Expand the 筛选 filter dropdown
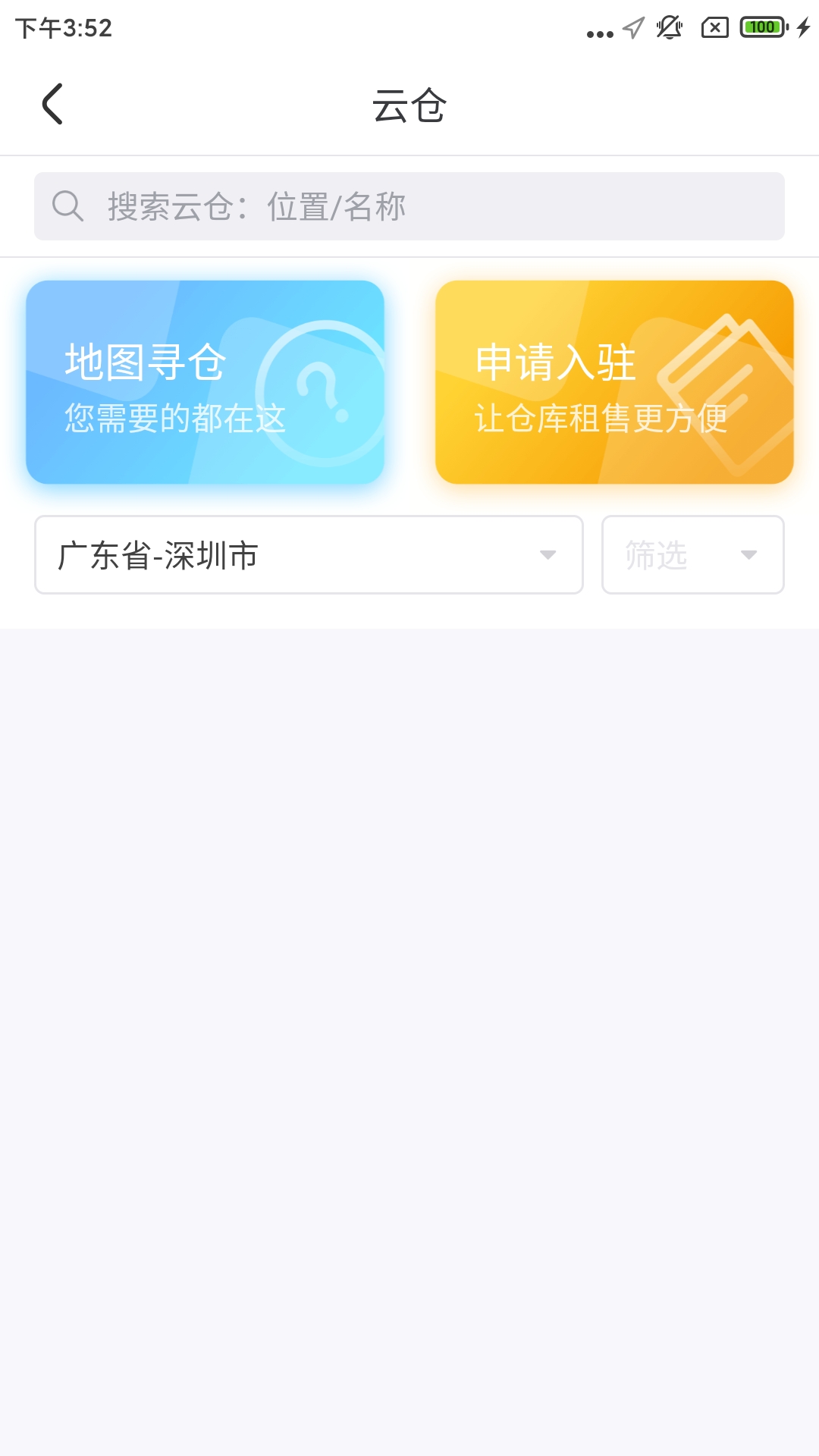Screen dimensions: 819x1456 pos(692,554)
